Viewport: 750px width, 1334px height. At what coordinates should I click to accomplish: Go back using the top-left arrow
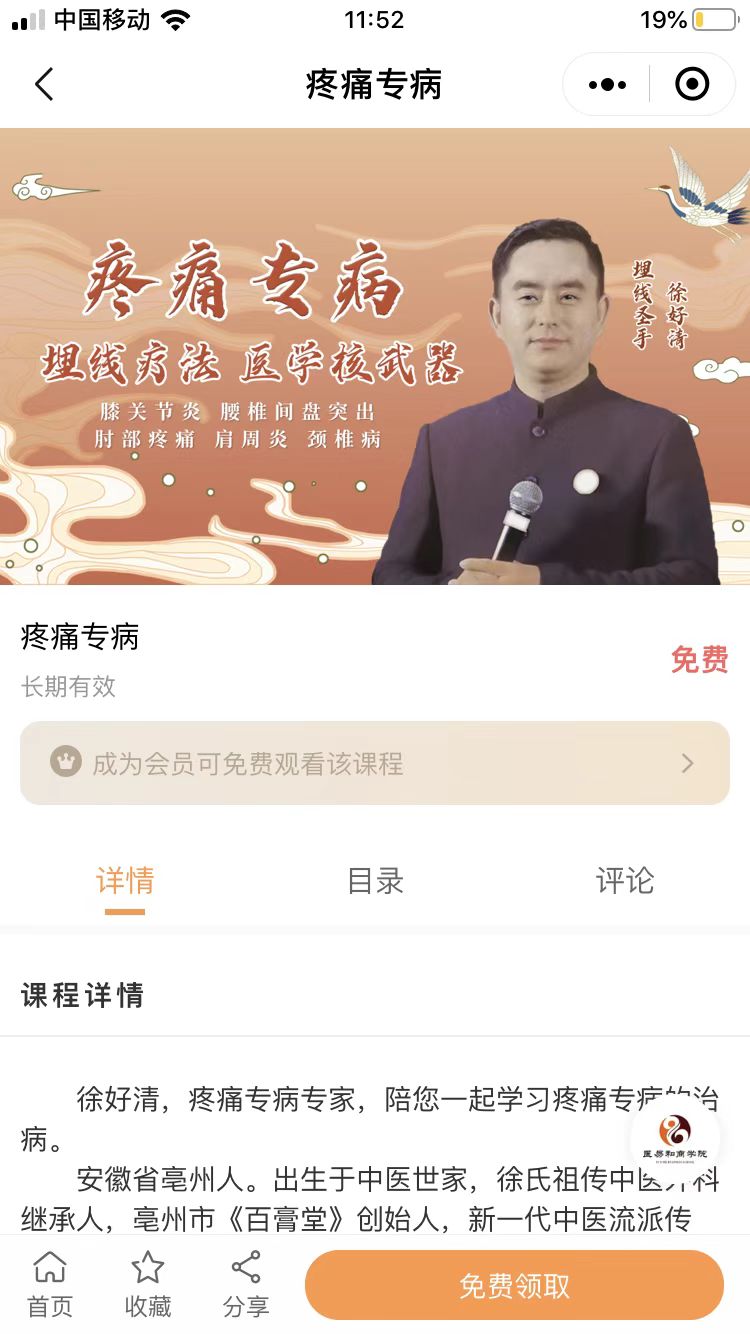point(44,85)
